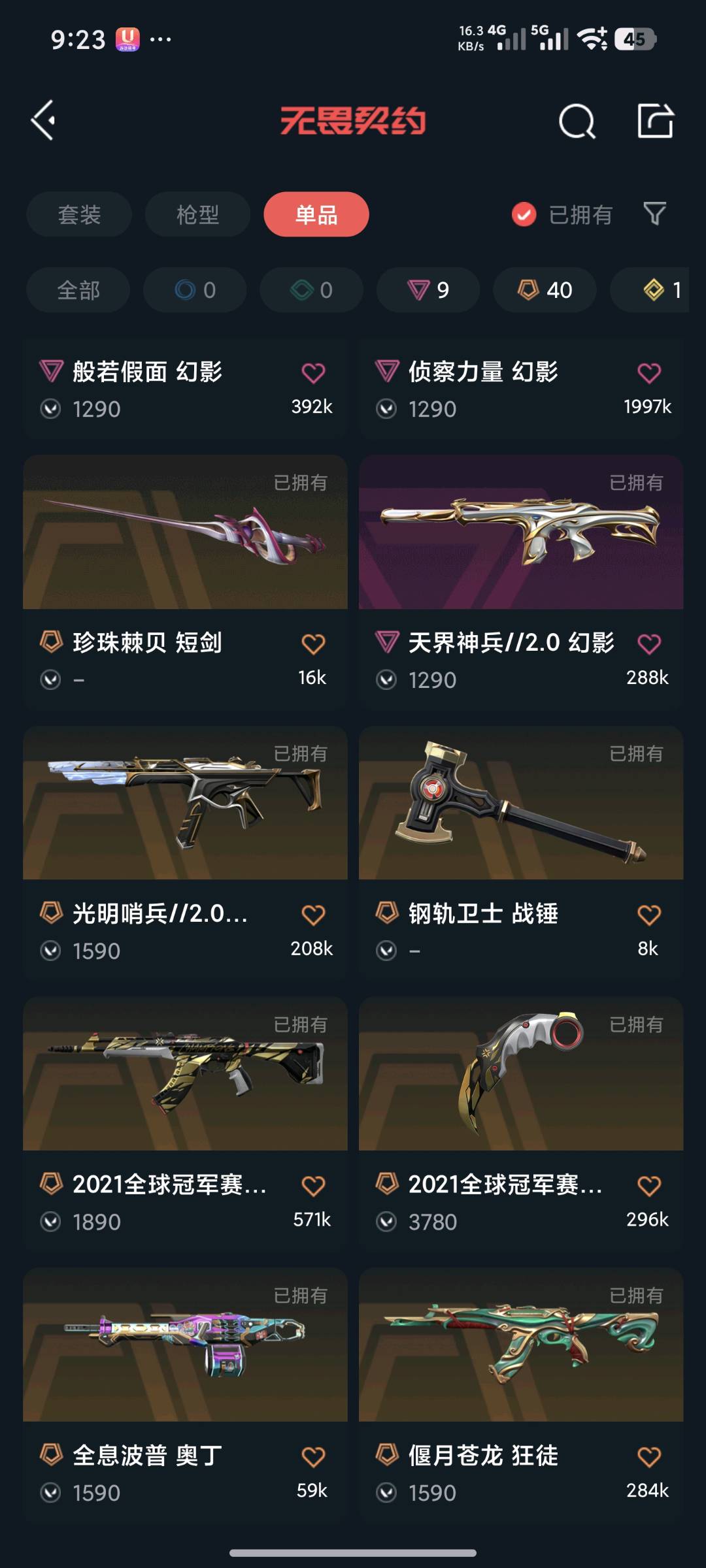Switch to the 枪型 tab
Image resolution: width=706 pixels, height=1568 pixels.
click(197, 214)
